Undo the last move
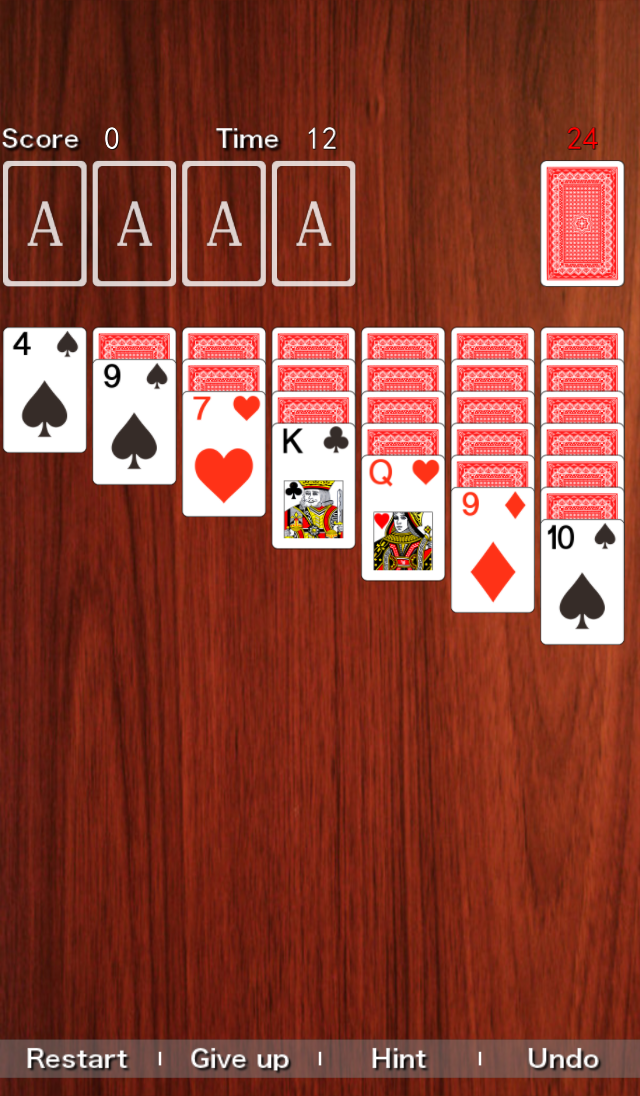Viewport: 640px width, 1096px height. 563,1058
